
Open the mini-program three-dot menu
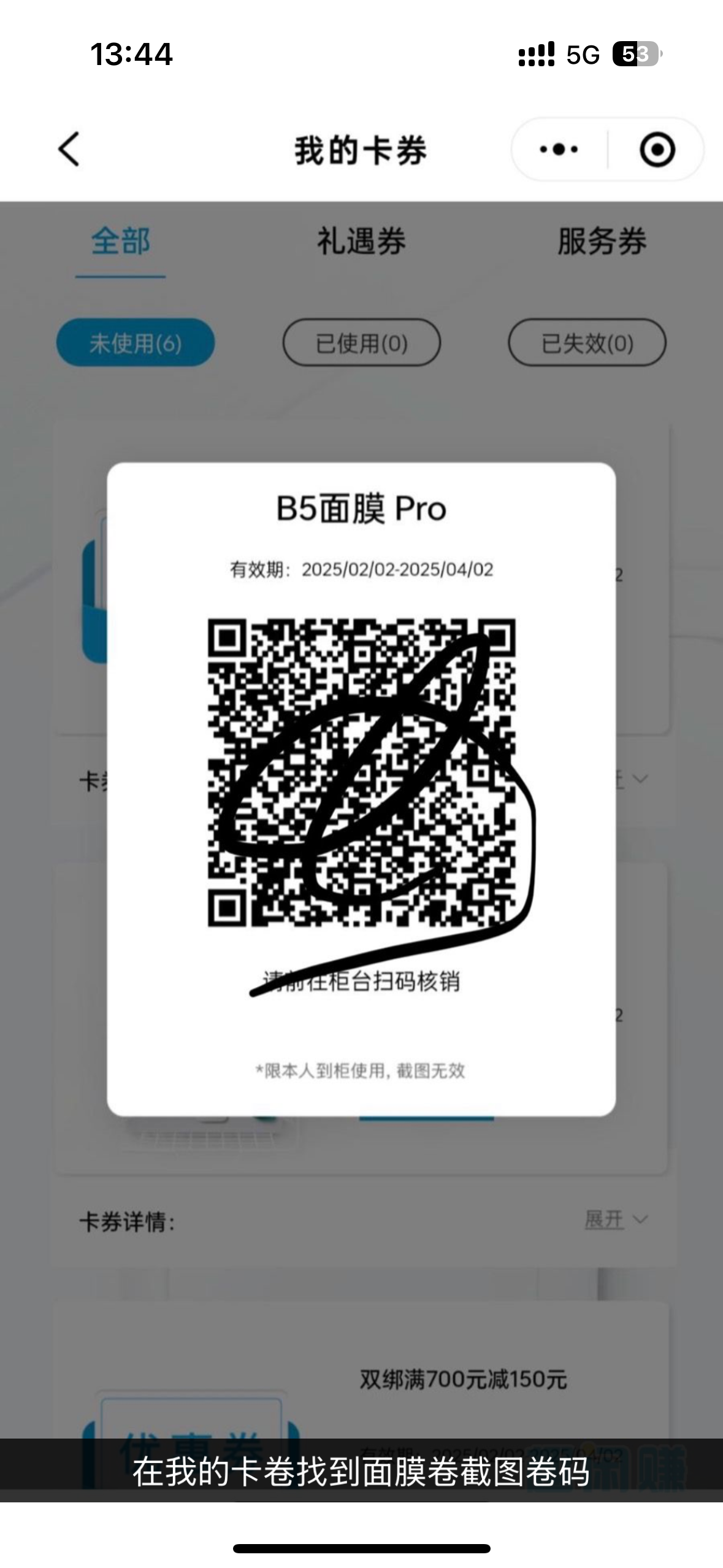[x=559, y=149]
